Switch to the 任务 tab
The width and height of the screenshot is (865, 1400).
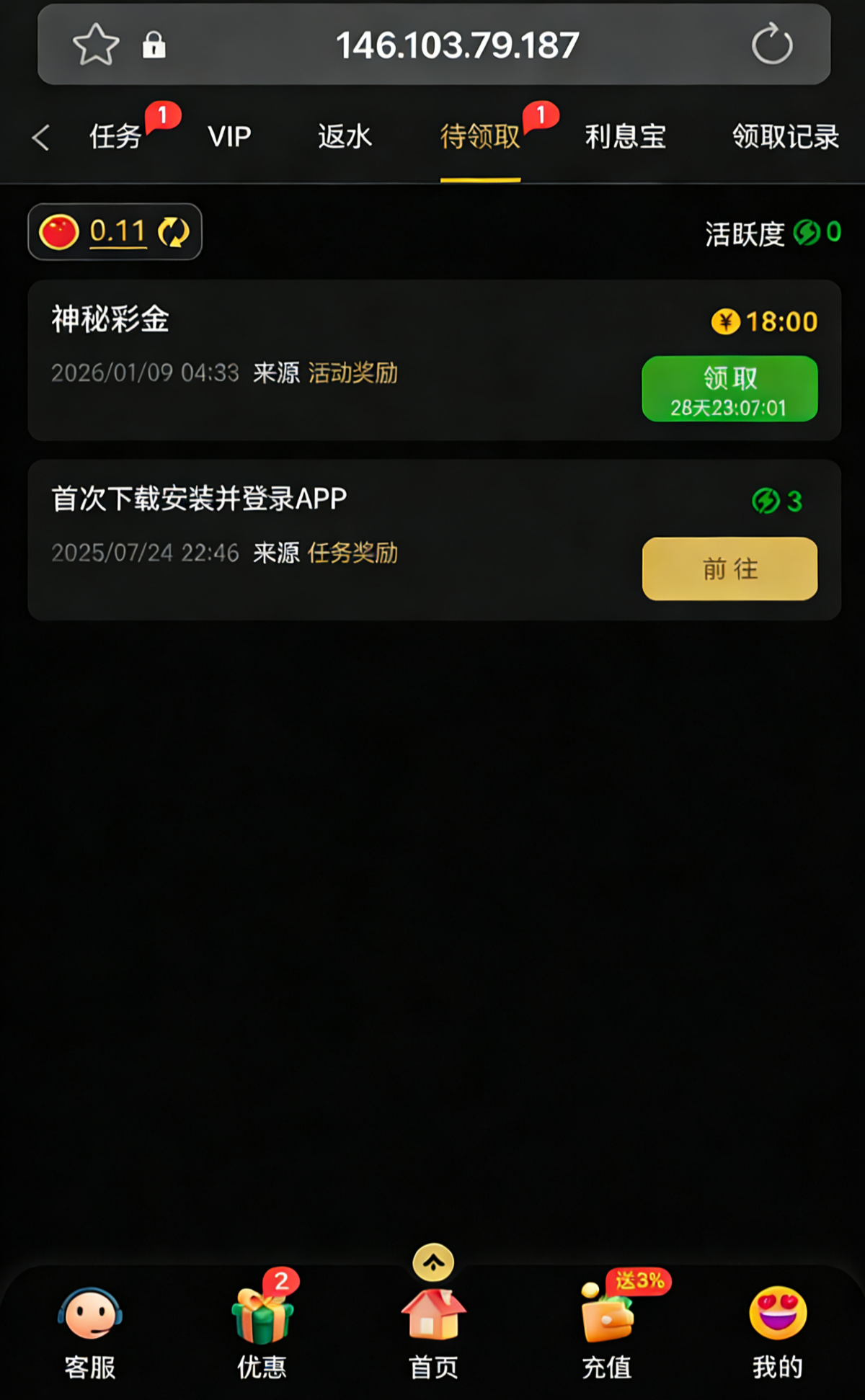115,137
